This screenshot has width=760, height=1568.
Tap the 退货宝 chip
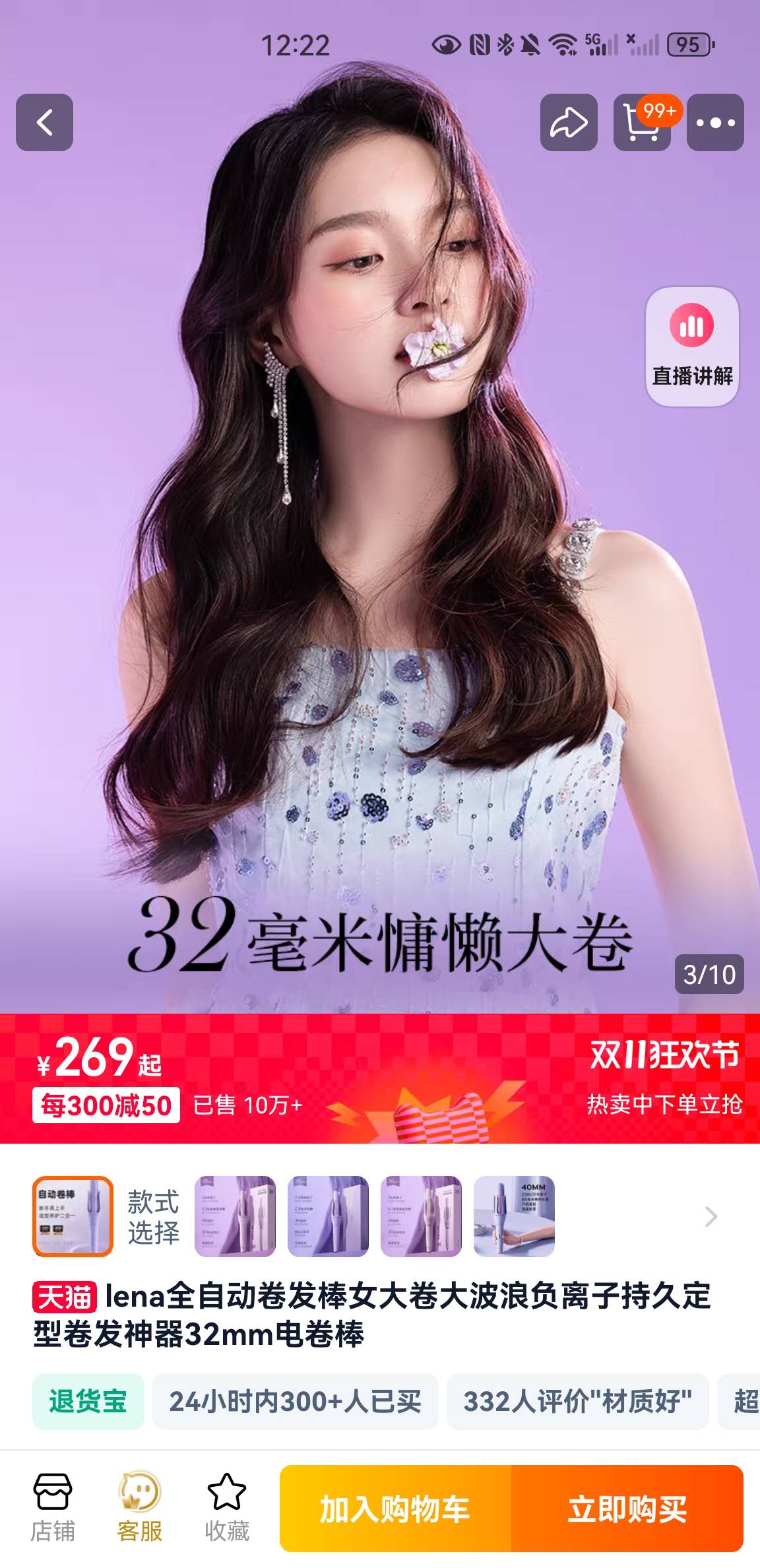click(x=88, y=1401)
